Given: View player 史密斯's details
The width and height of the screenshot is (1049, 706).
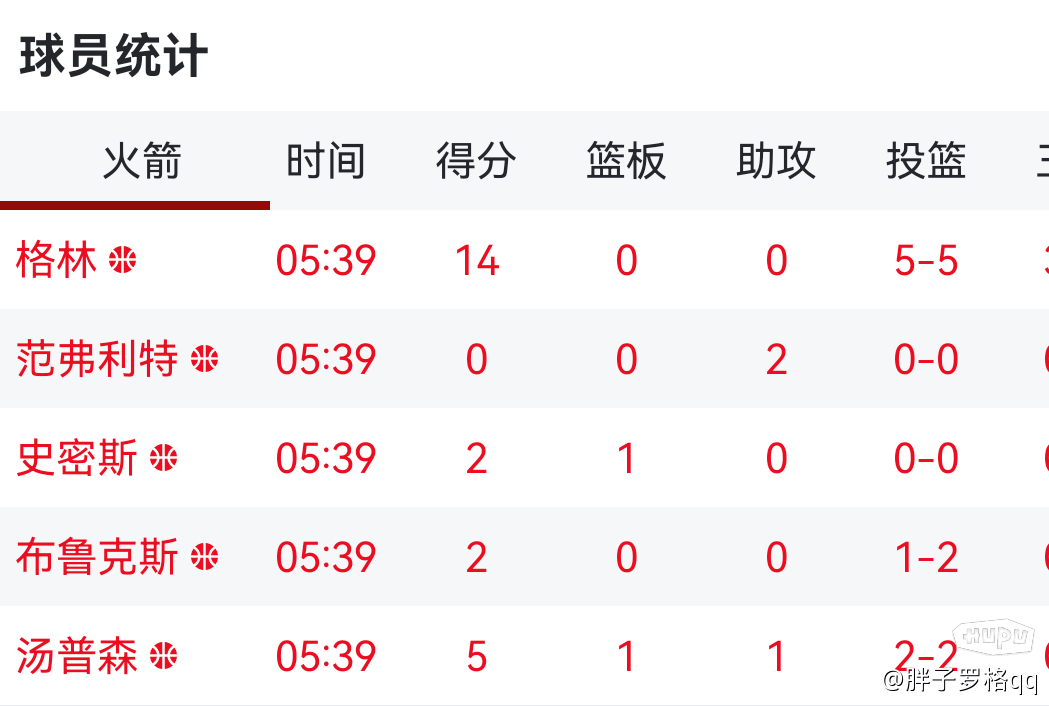Looking at the screenshot, I should 77,458.
